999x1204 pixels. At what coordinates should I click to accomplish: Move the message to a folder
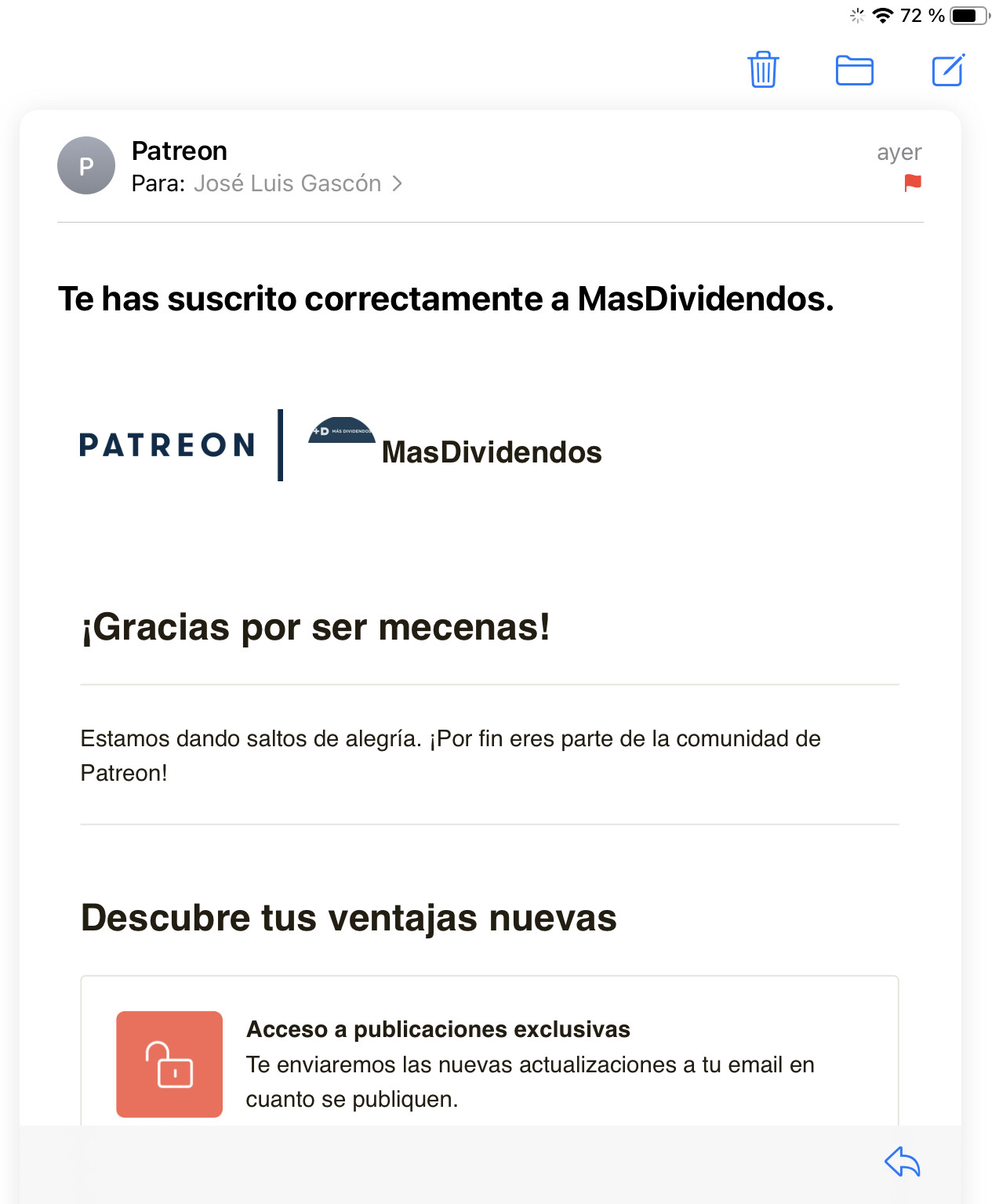click(854, 71)
